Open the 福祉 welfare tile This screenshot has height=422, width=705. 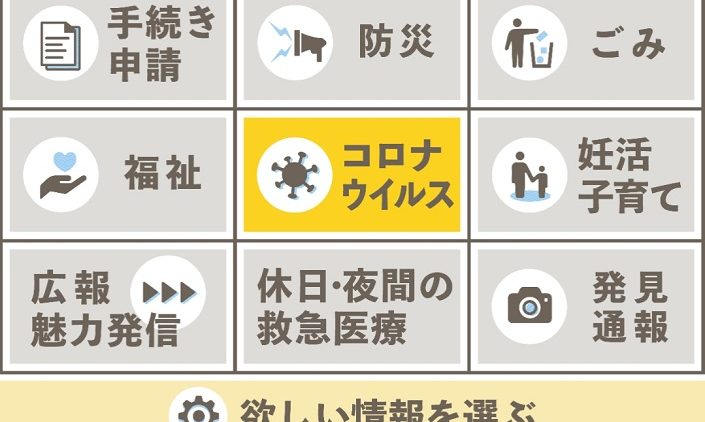tap(118, 174)
